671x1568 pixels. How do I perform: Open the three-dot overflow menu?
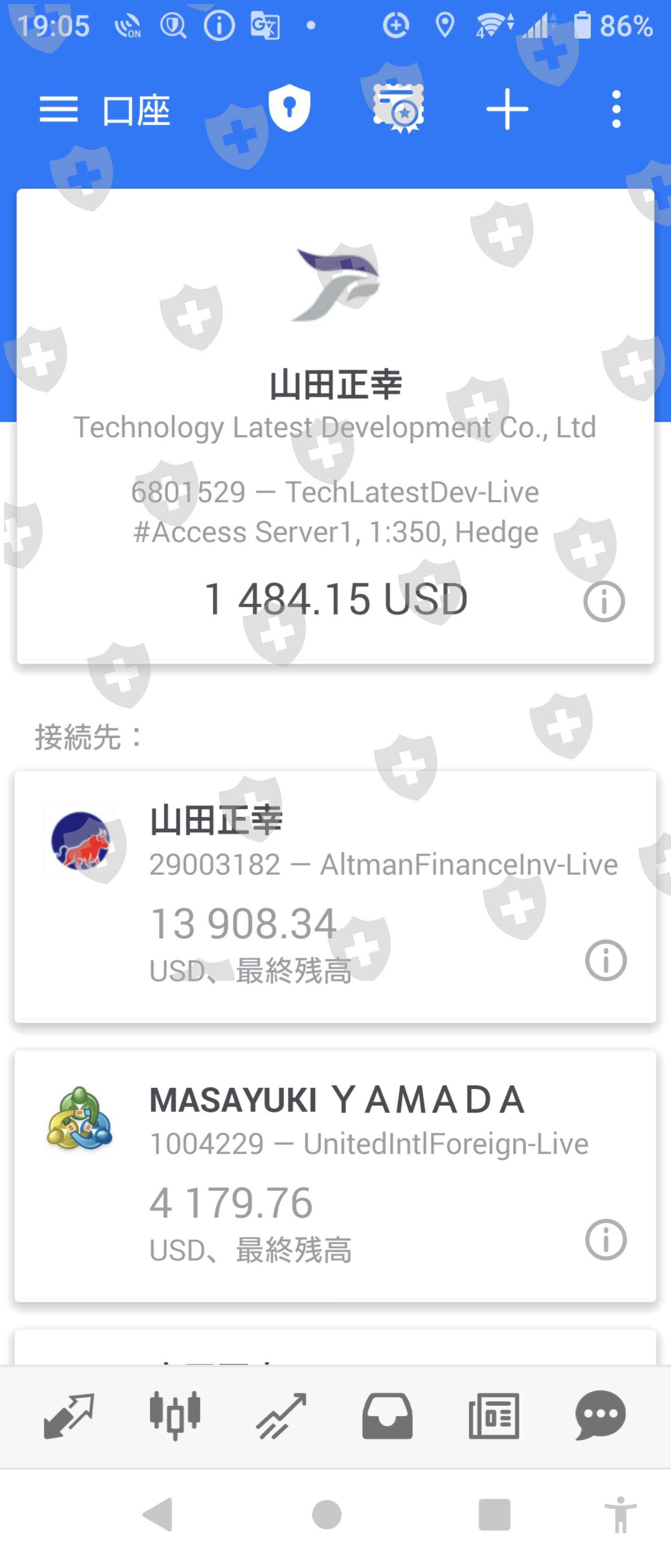pos(616,109)
